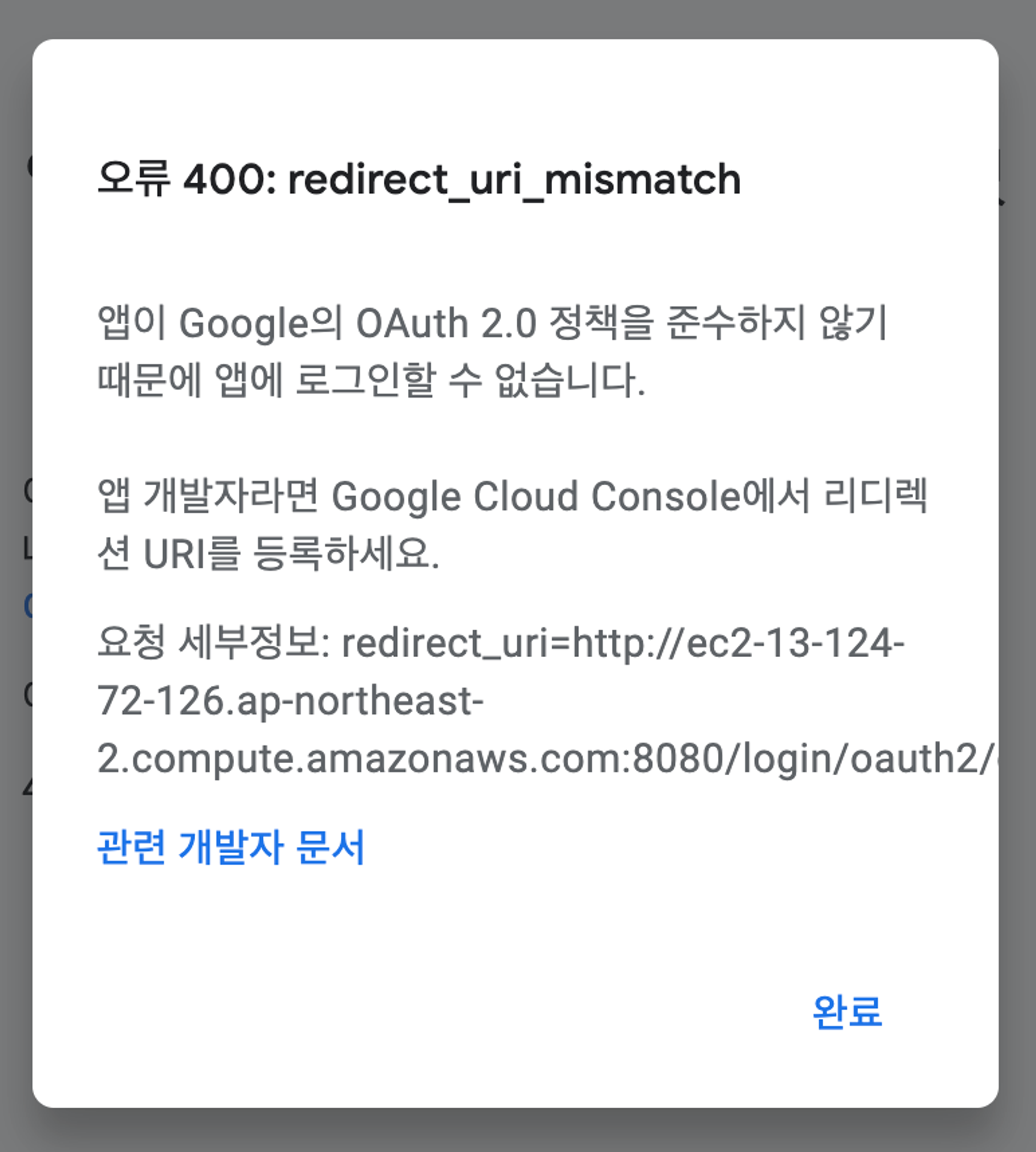This screenshot has height=1152, width=1036.
Task: Dismiss the error dialog with 완료
Action: pyautogui.click(x=846, y=1012)
